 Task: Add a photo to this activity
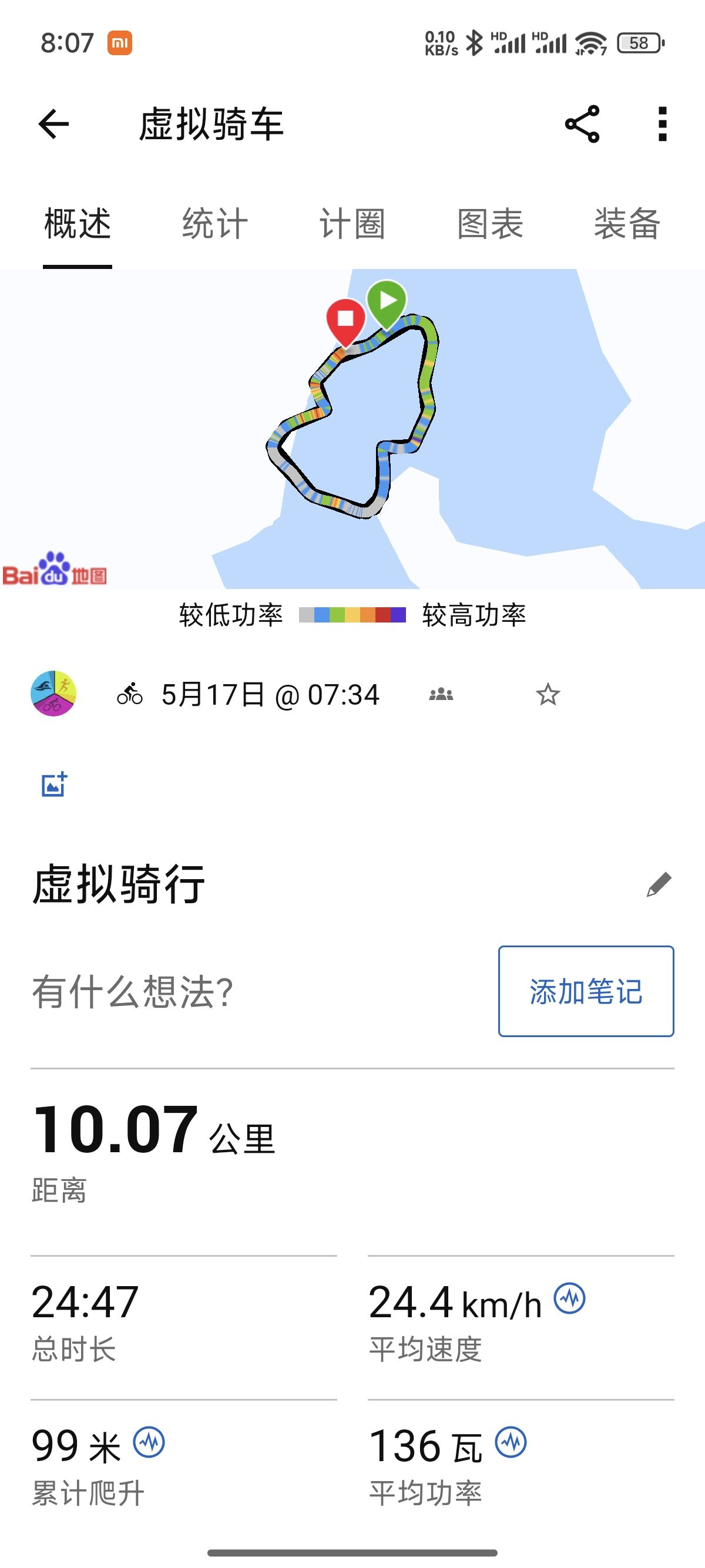click(53, 785)
